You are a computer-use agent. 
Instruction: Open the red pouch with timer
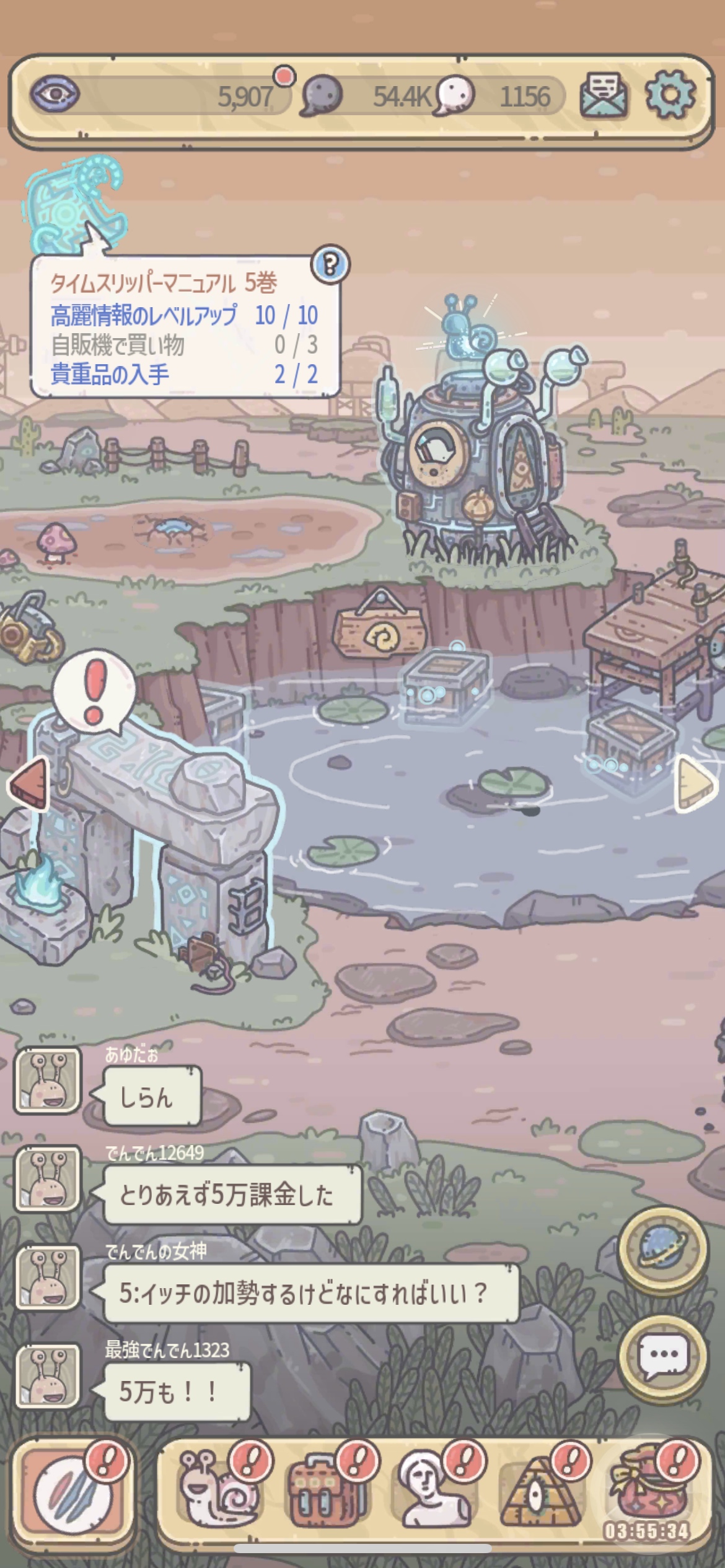(x=648, y=1491)
